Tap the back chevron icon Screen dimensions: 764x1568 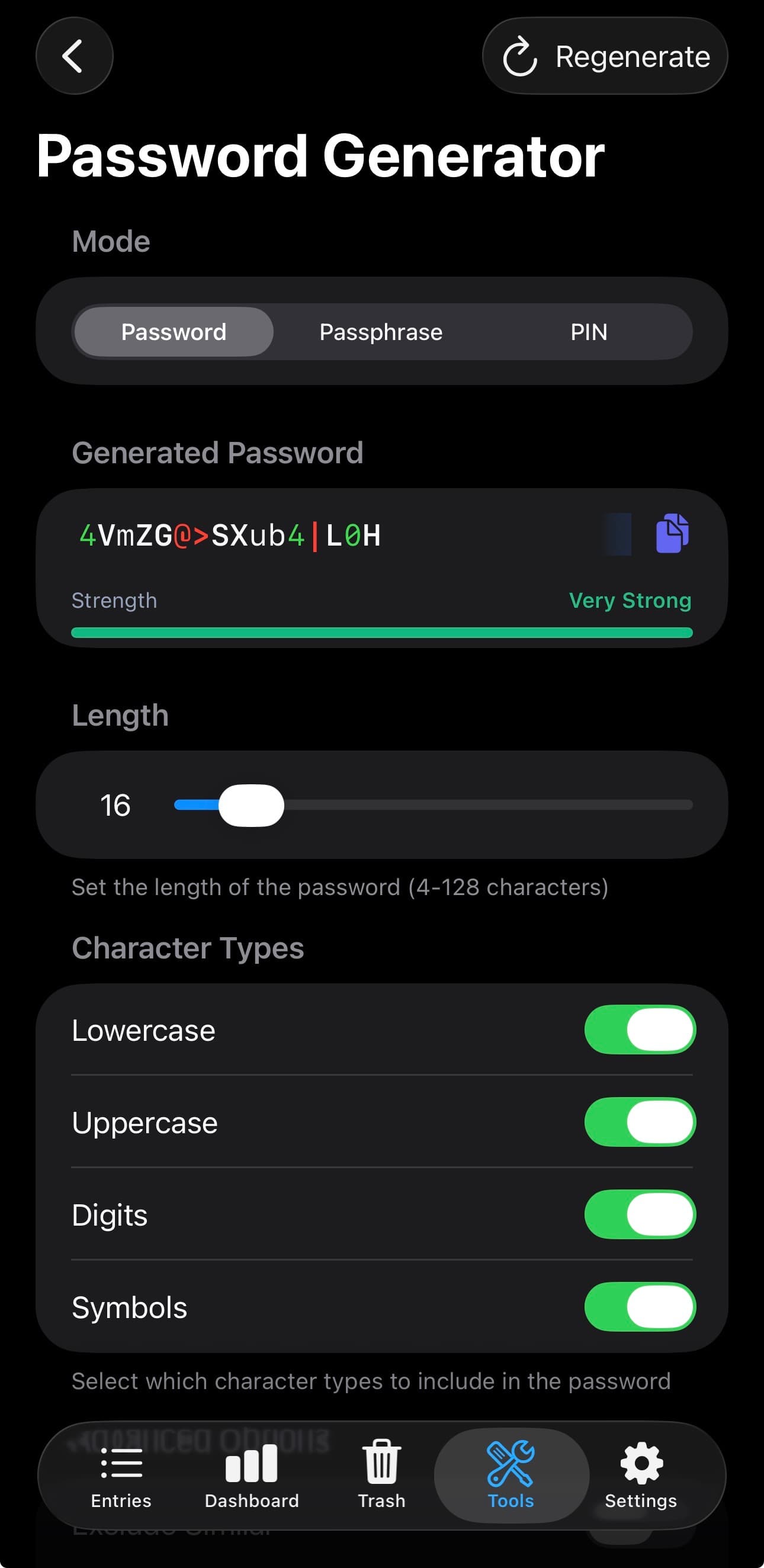point(74,56)
